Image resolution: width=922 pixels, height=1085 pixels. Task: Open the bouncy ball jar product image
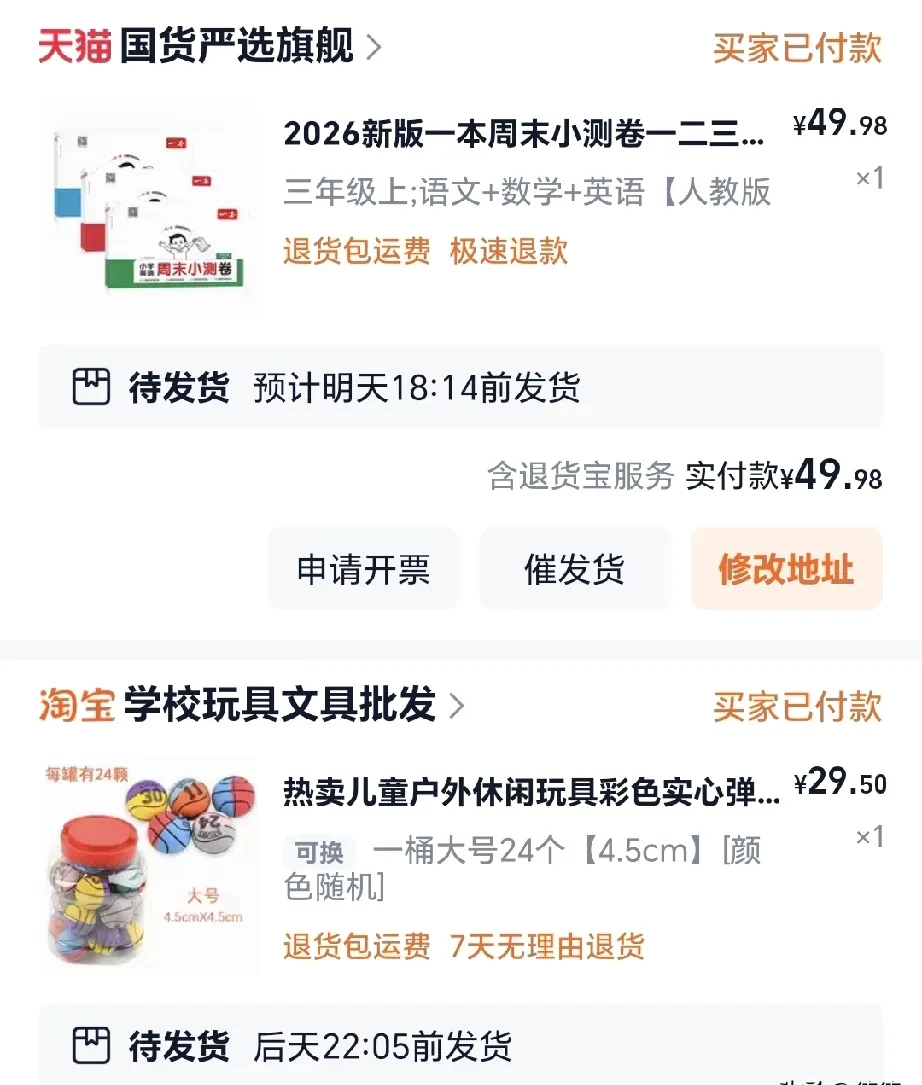pos(148,865)
